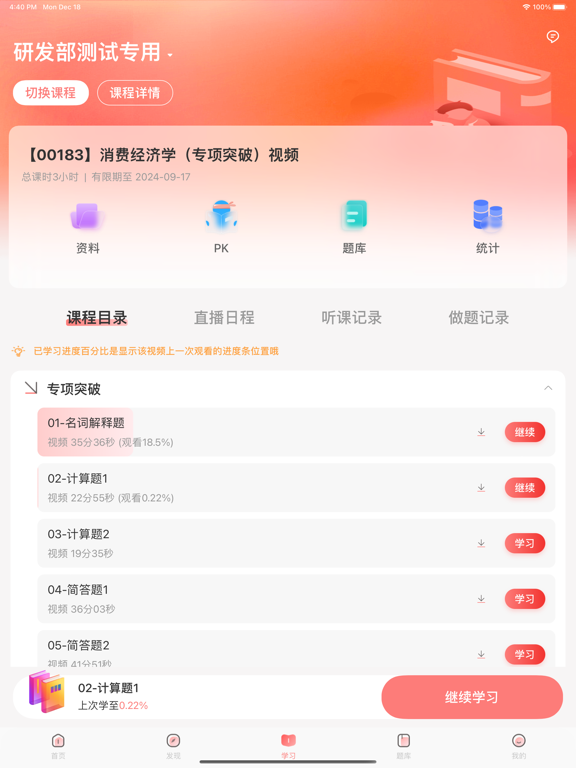Tap the 继续学习 button
Image resolution: width=576 pixels, height=768 pixels.
(x=472, y=697)
